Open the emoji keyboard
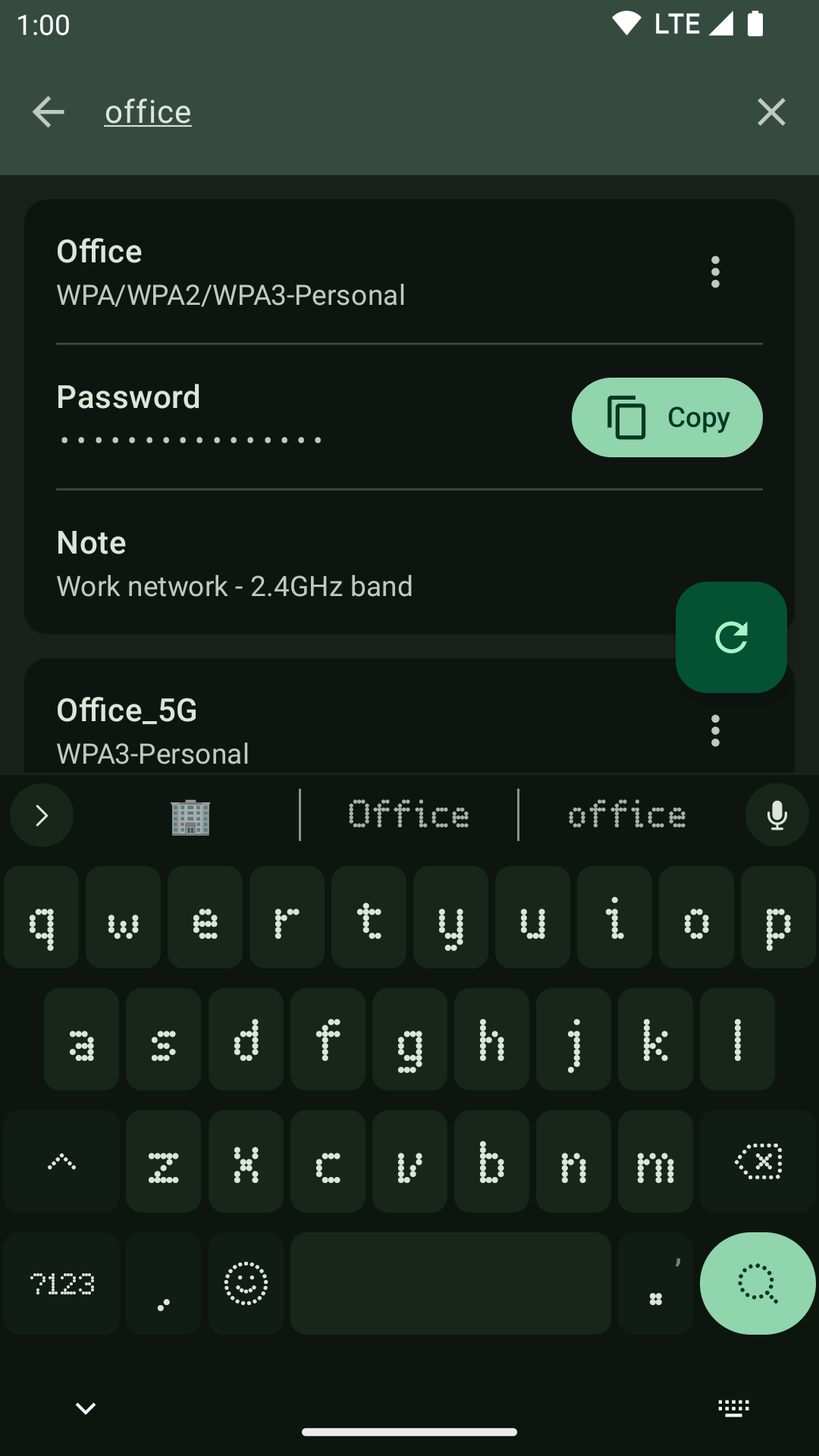819x1456 pixels. [246, 1283]
